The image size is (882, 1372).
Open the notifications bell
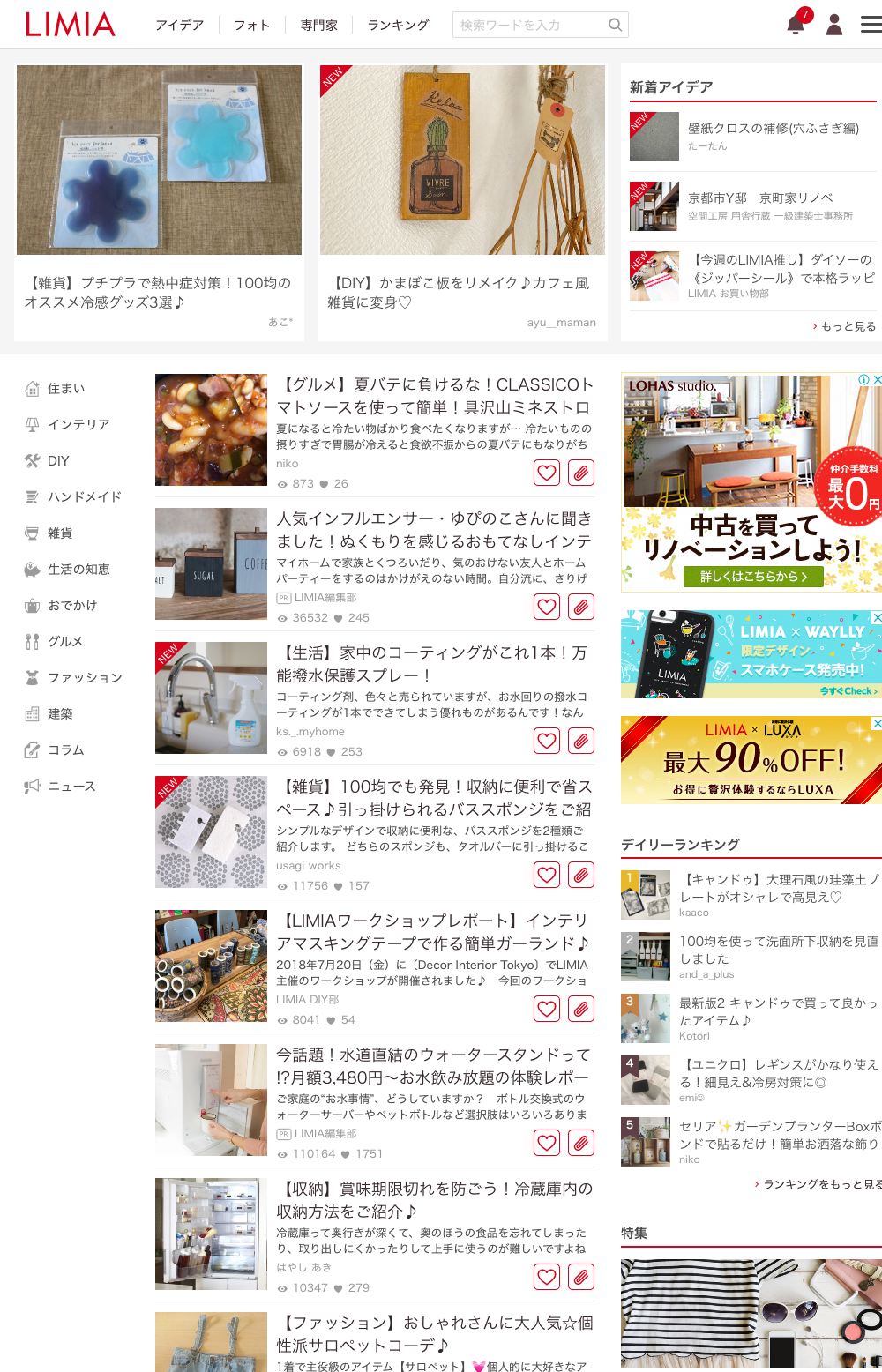pyautogui.click(x=796, y=25)
